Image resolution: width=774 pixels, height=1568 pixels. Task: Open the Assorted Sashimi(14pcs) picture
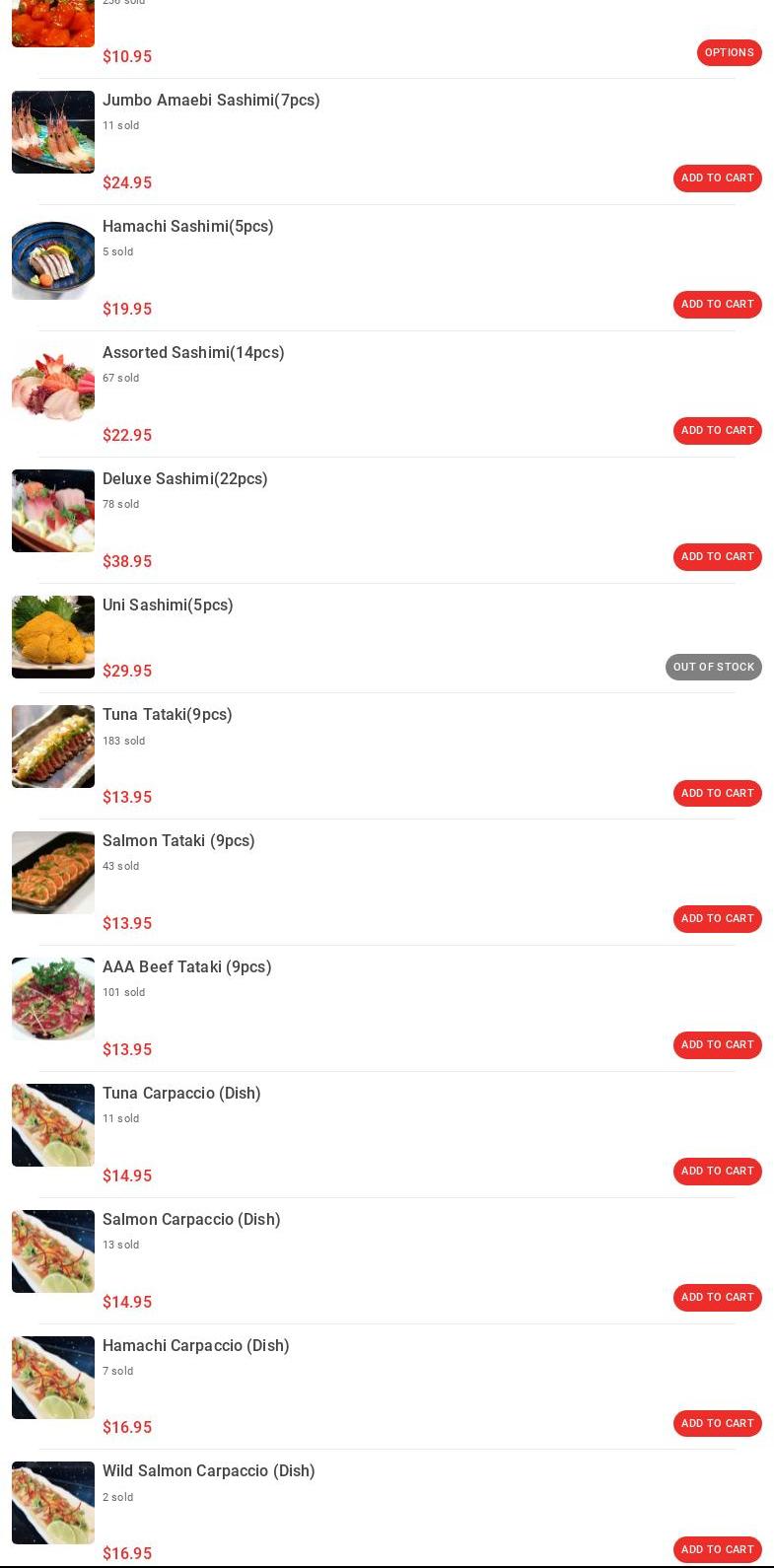pyautogui.click(x=53, y=385)
